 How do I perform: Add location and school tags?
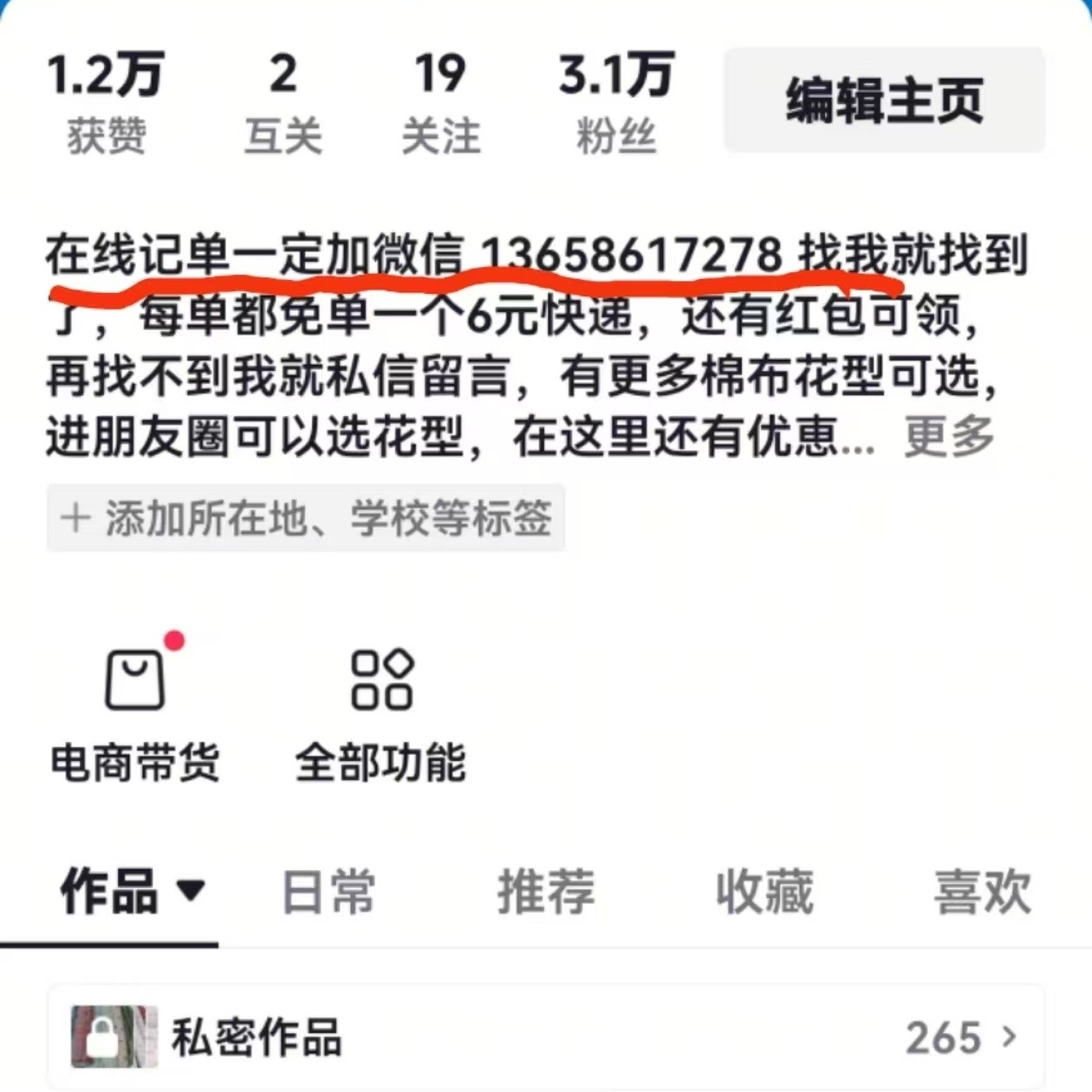(306, 518)
